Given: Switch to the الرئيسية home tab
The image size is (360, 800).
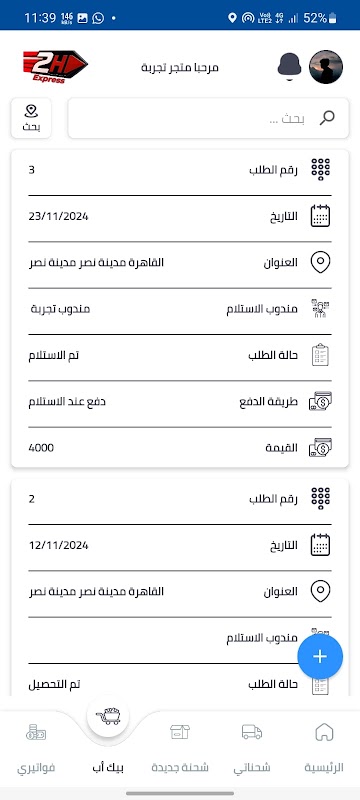Looking at the screenshot, I should (324, 748).
